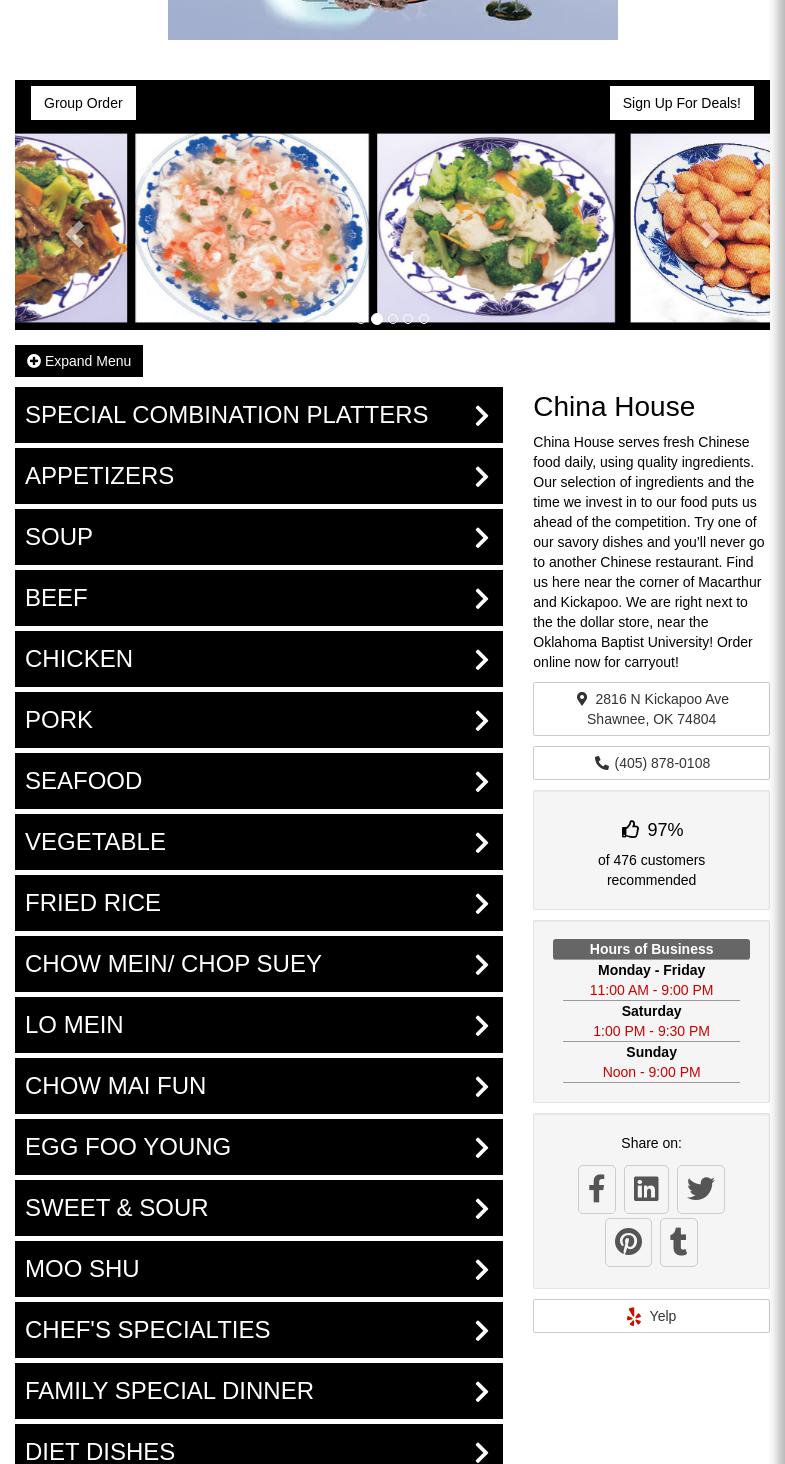Open the Chicken menu section
The image size is (785, 1464).
click(x=258, y=659)
